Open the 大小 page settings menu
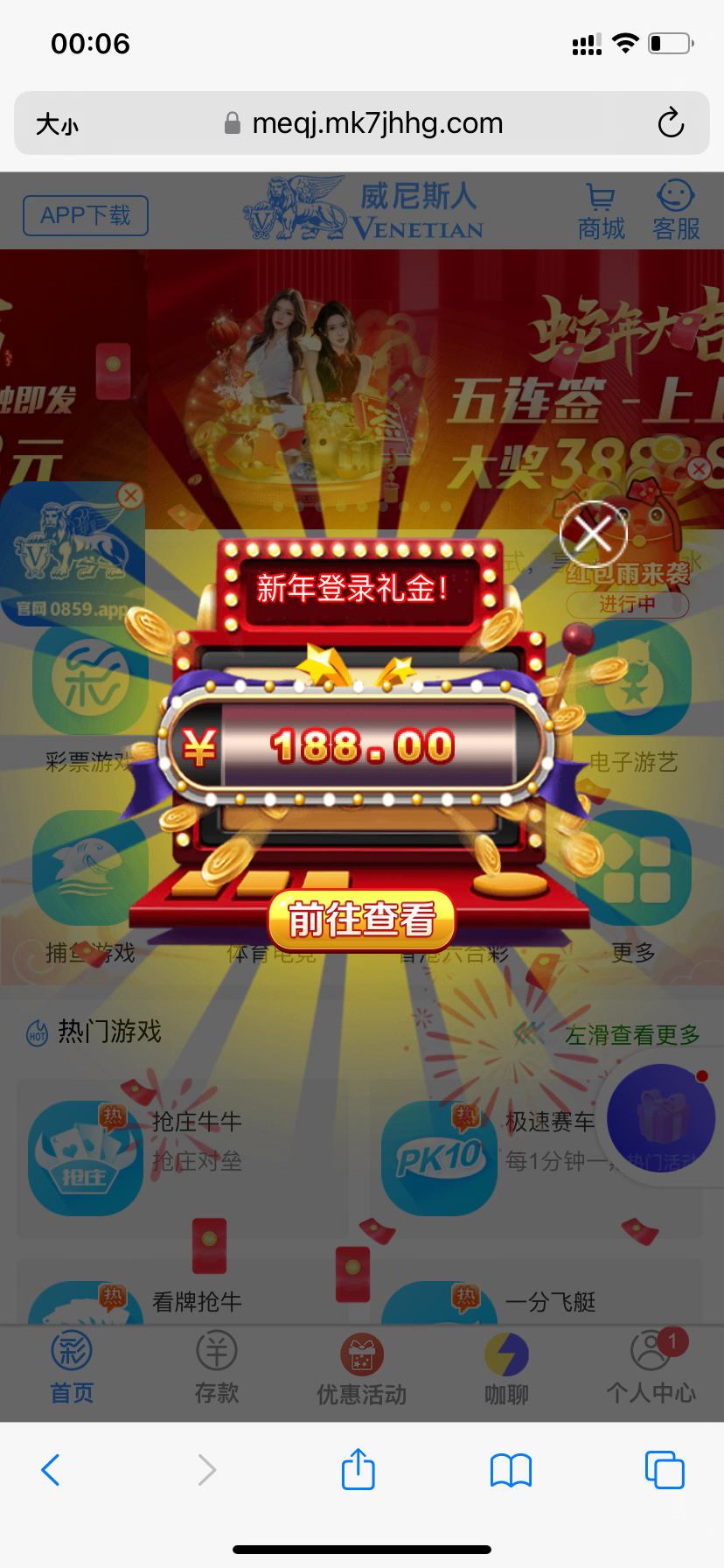The image size is (724, 1568). tap(57, 124)
